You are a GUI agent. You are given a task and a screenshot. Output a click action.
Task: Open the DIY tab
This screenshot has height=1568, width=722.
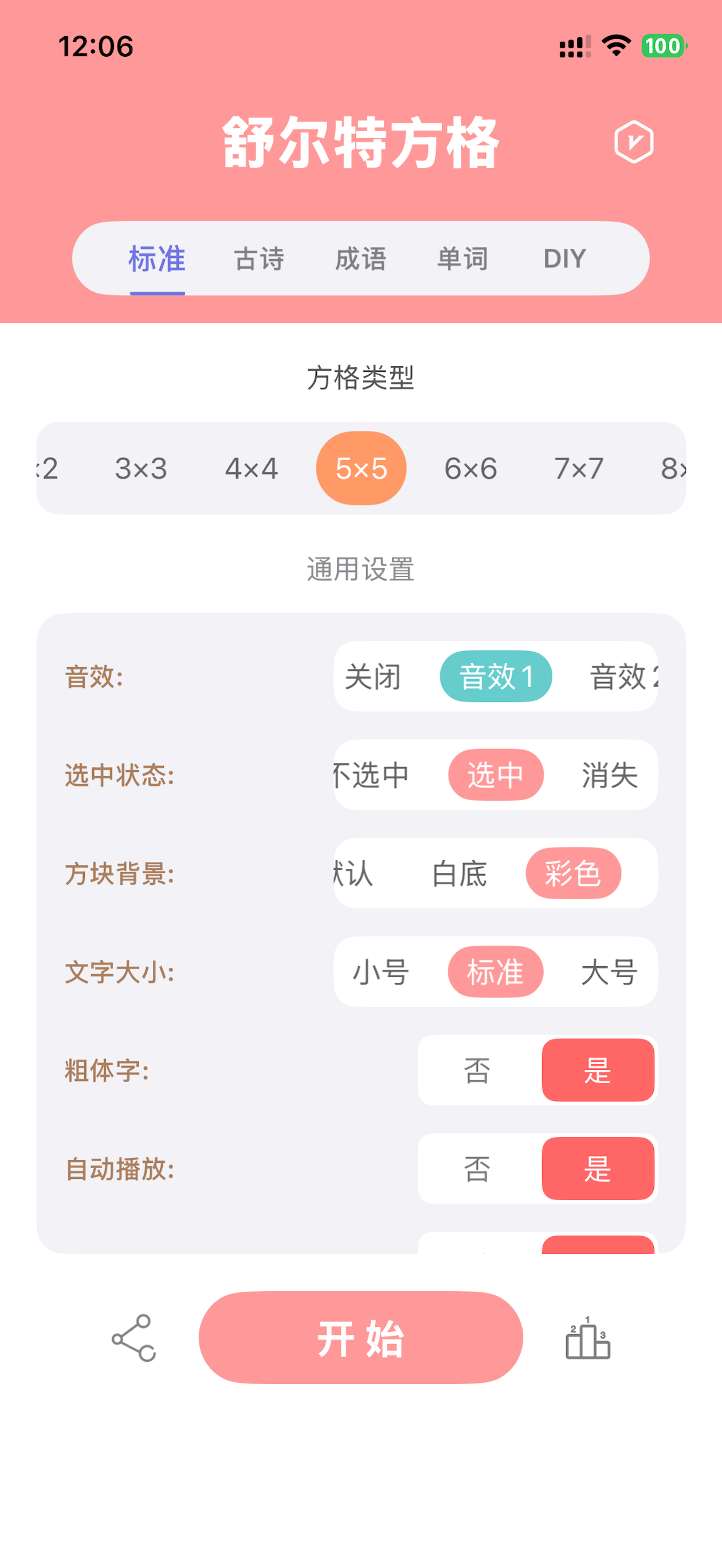pos(565,258)
